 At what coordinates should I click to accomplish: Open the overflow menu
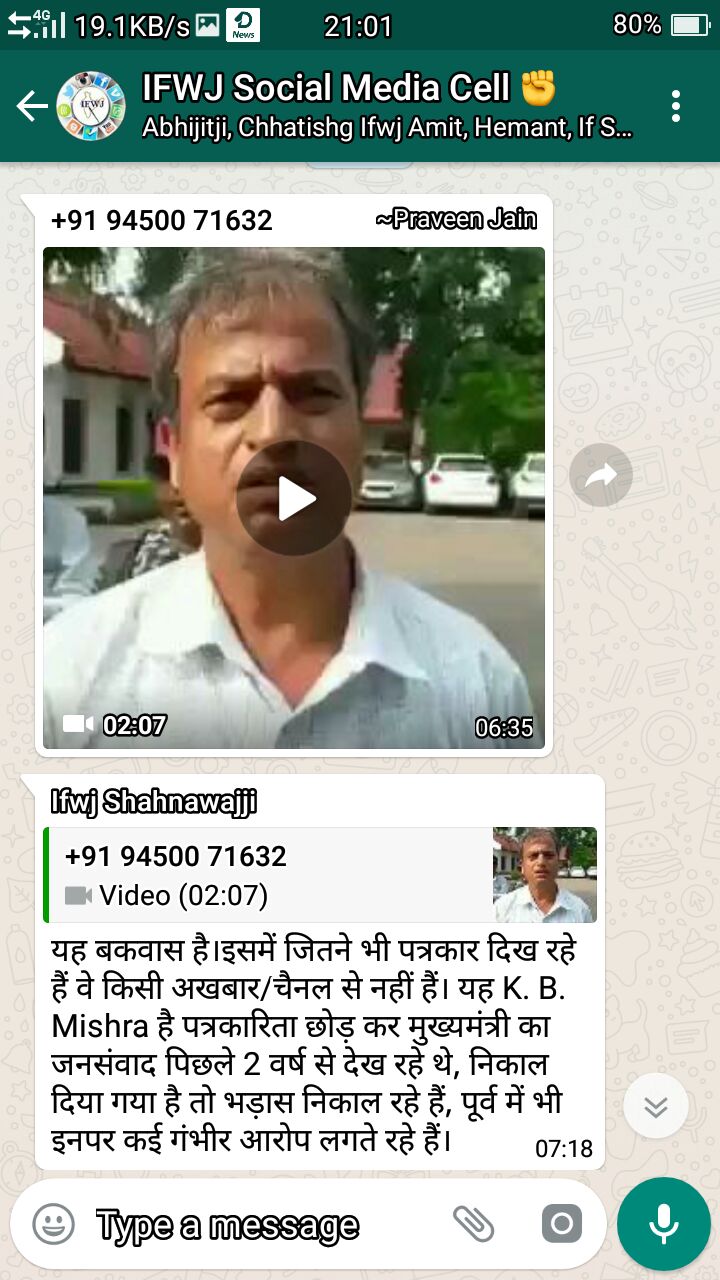click(x=676, y=106)
